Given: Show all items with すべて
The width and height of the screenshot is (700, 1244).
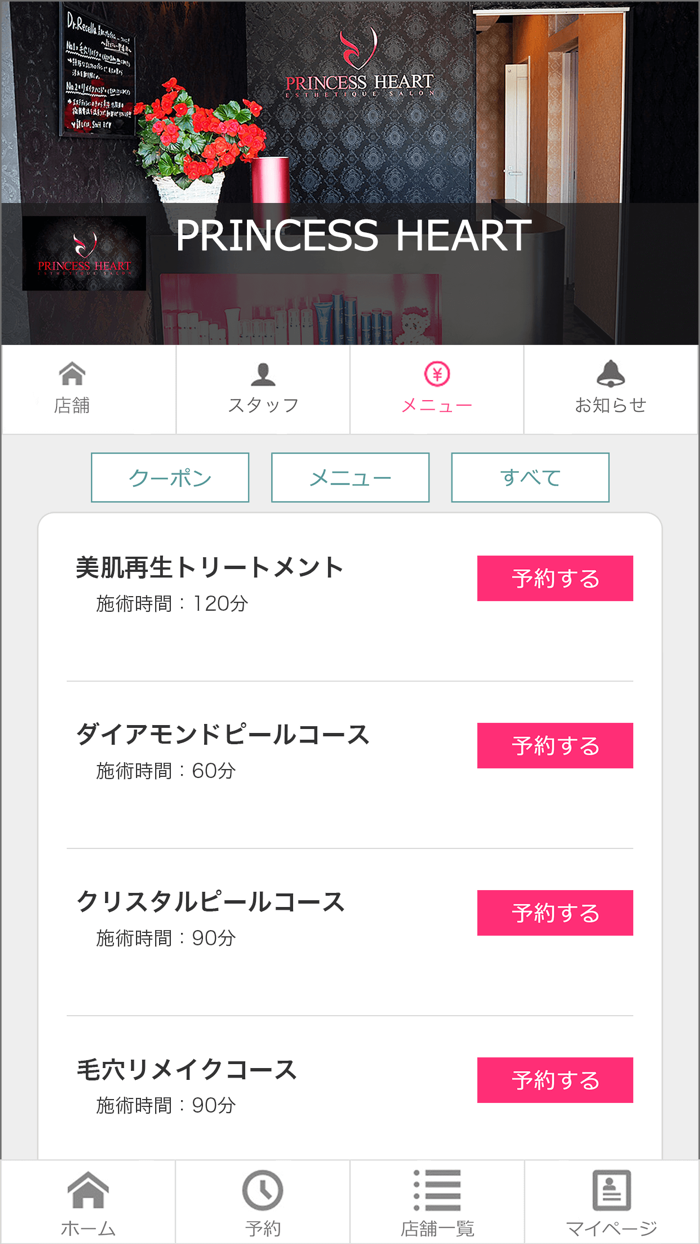Looking at the screenshot, I should [x=530, y=478].
